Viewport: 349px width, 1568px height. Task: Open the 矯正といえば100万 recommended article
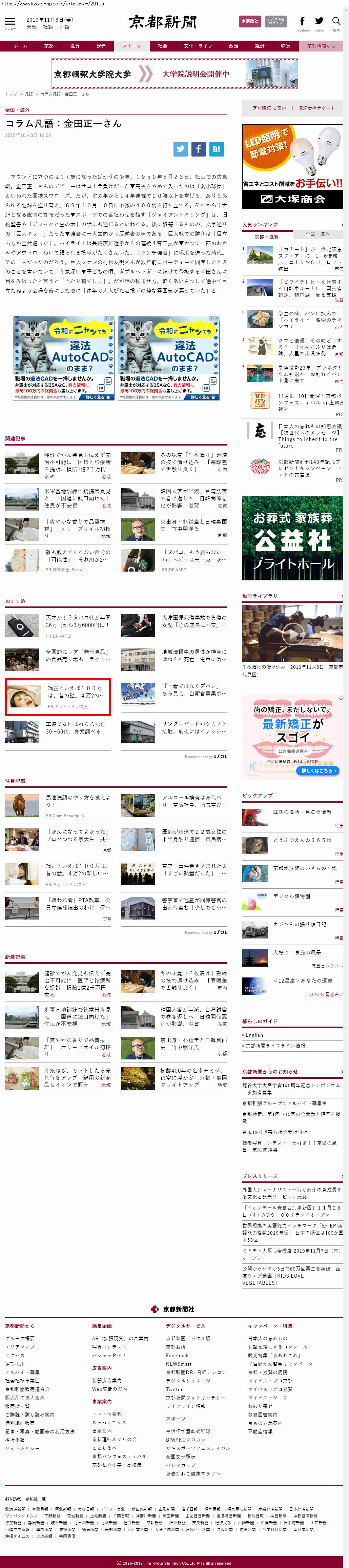click(x=59, y=696)
